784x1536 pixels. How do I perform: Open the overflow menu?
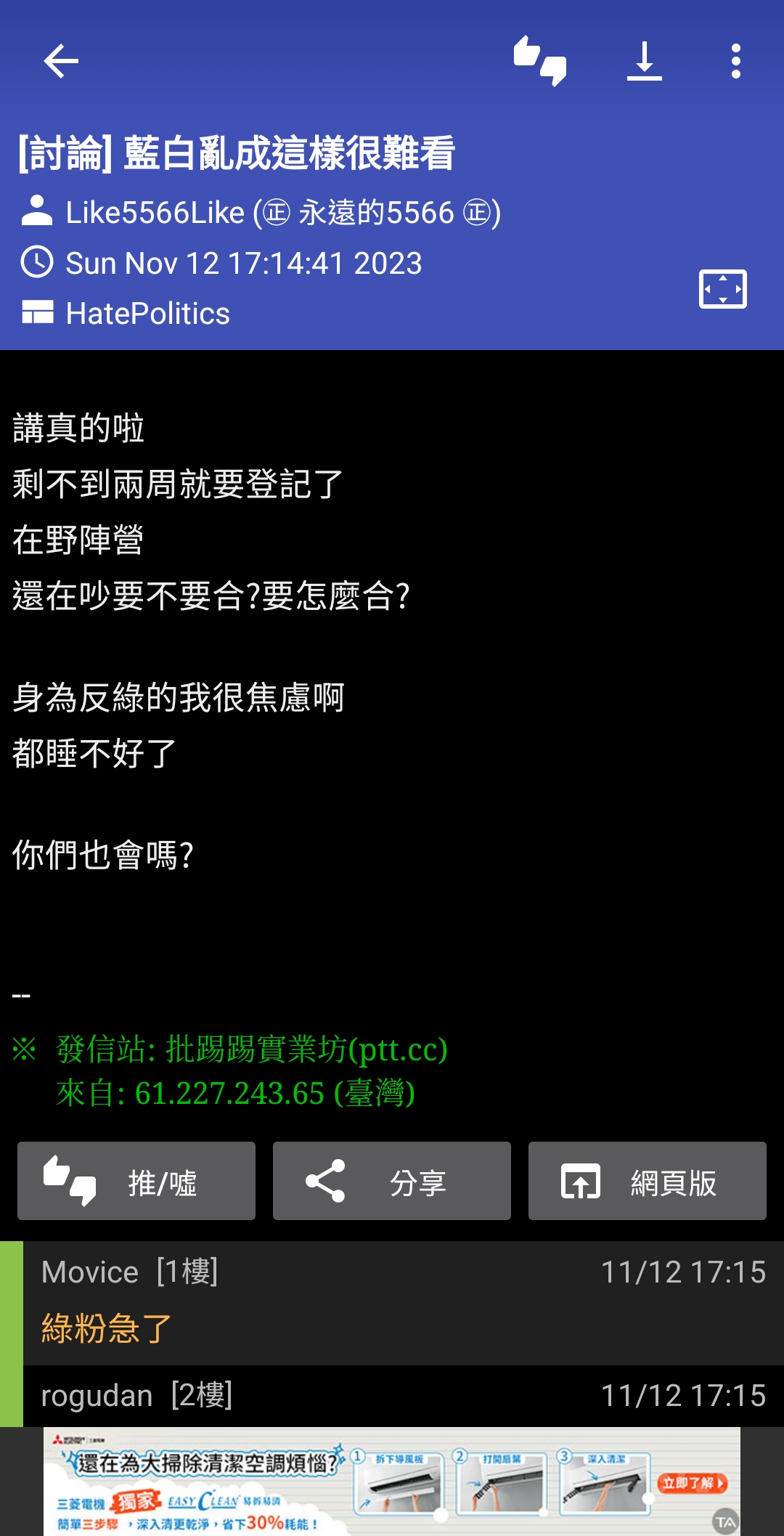pos(736,61)
